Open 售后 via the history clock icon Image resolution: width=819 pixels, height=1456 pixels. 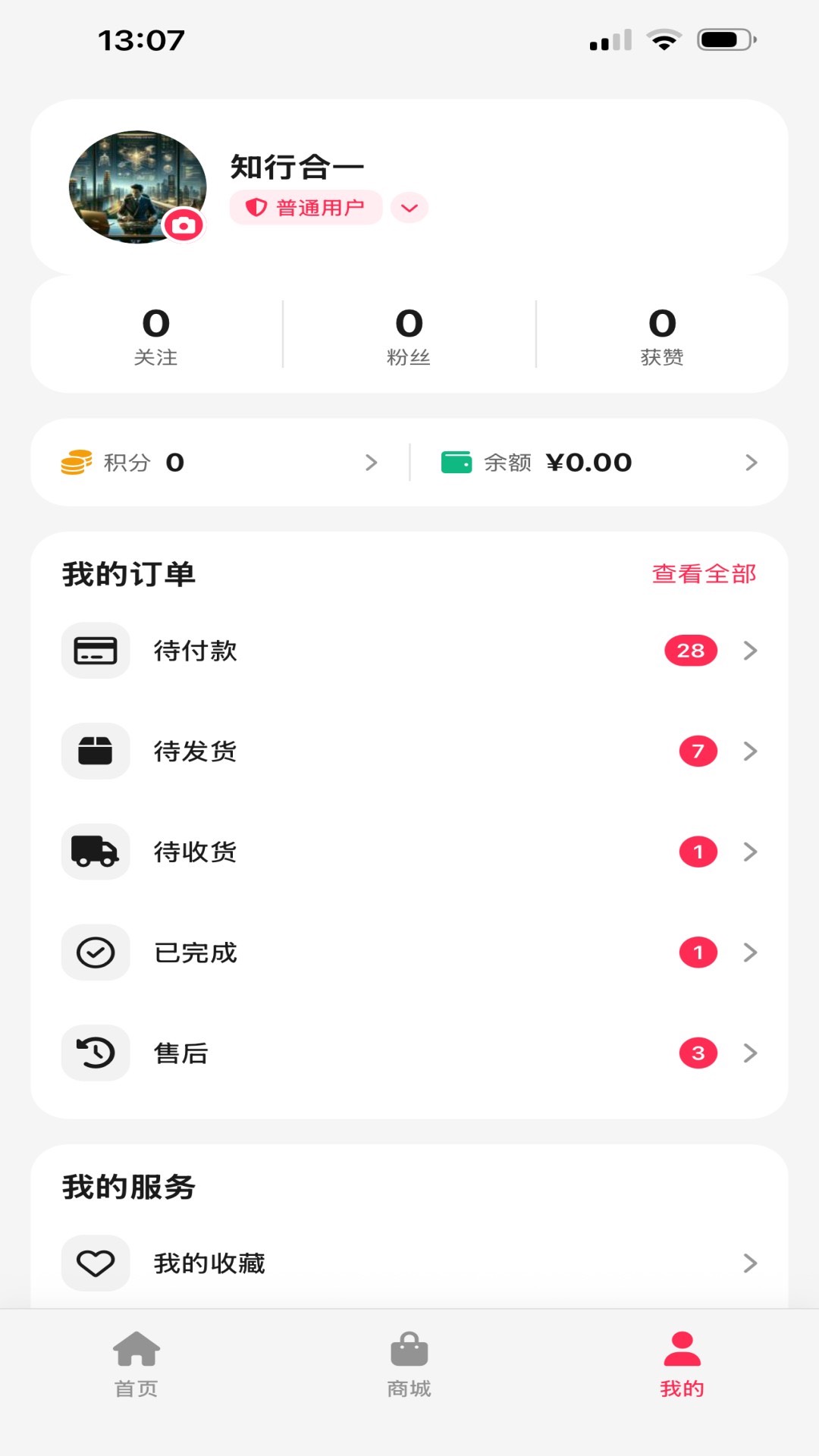(x=95, y=1053)
